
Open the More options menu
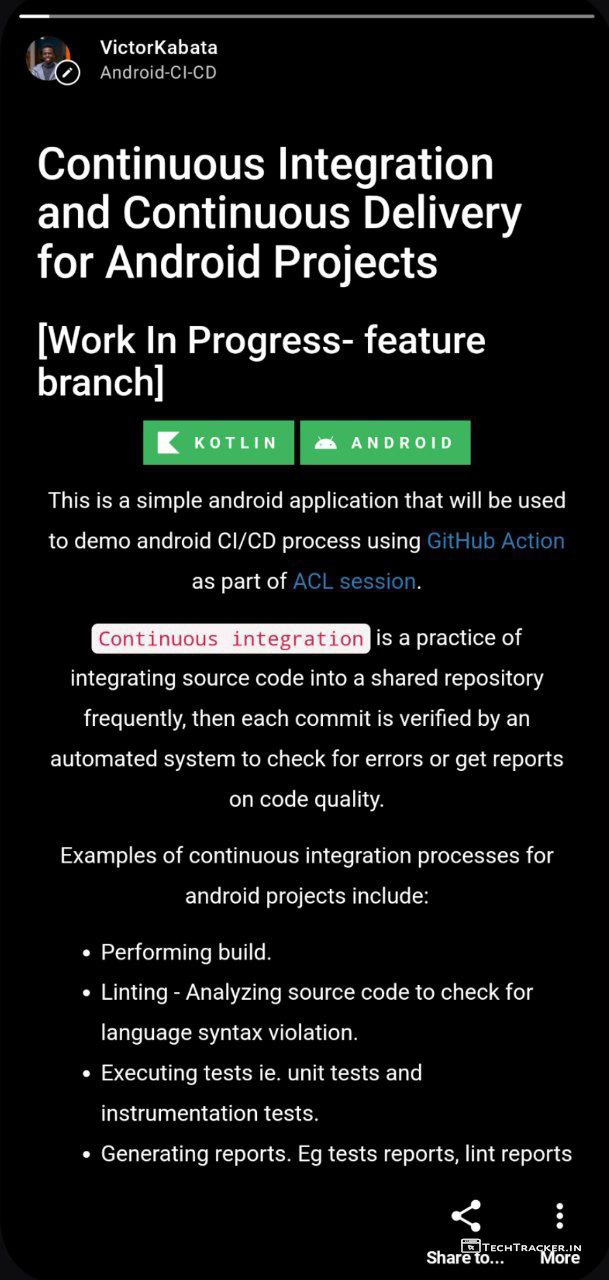click(x=559, y=1228)
